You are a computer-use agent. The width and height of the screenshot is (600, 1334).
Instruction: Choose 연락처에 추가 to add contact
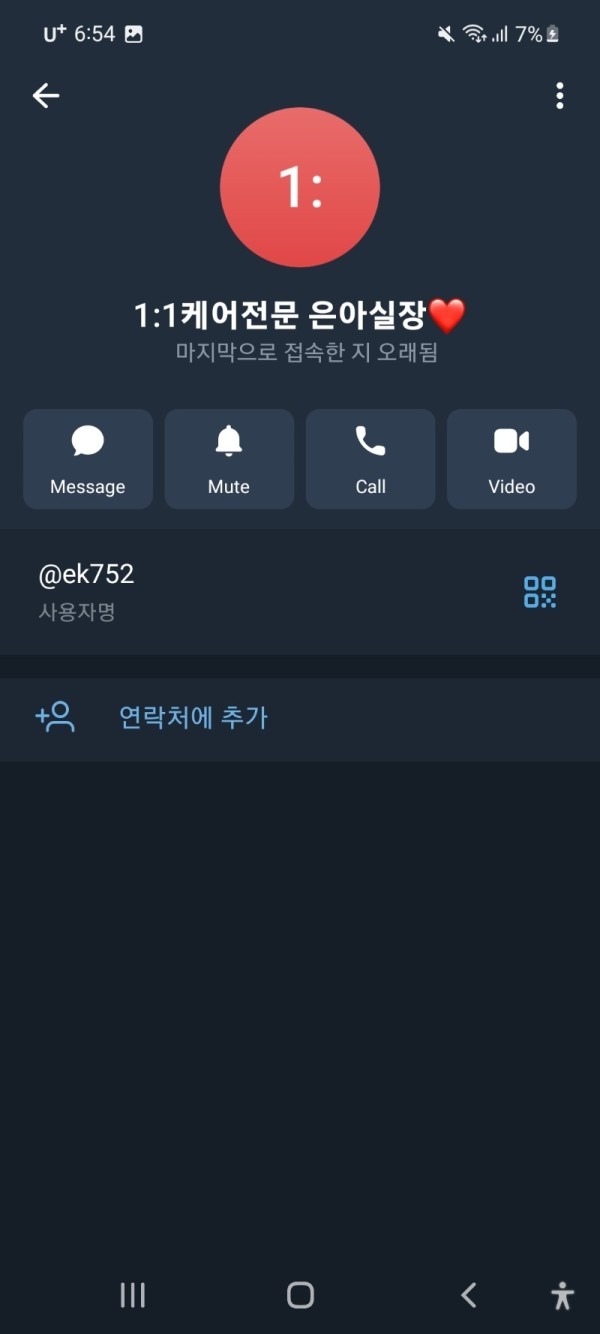pos(193,718)
